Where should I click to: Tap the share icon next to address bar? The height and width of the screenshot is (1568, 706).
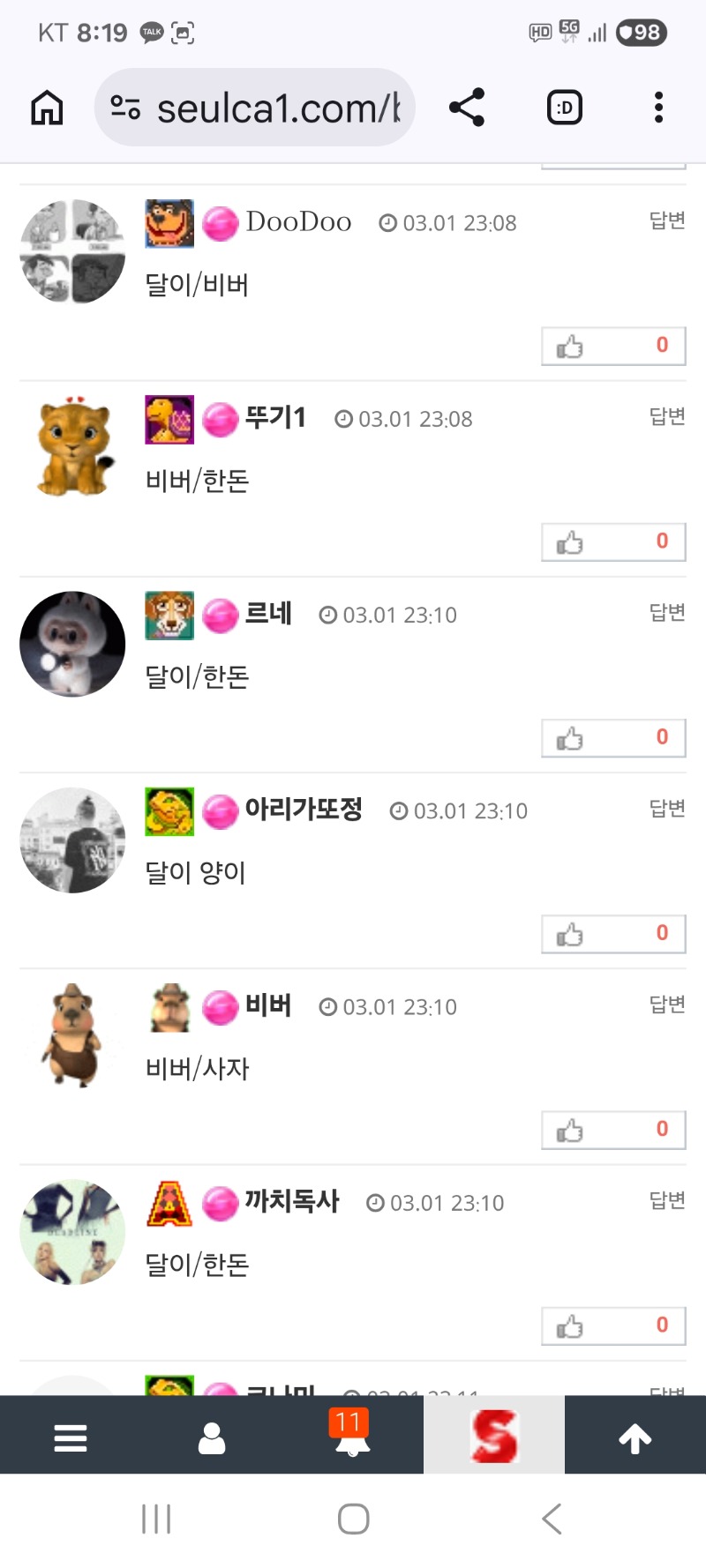(468, 107)
